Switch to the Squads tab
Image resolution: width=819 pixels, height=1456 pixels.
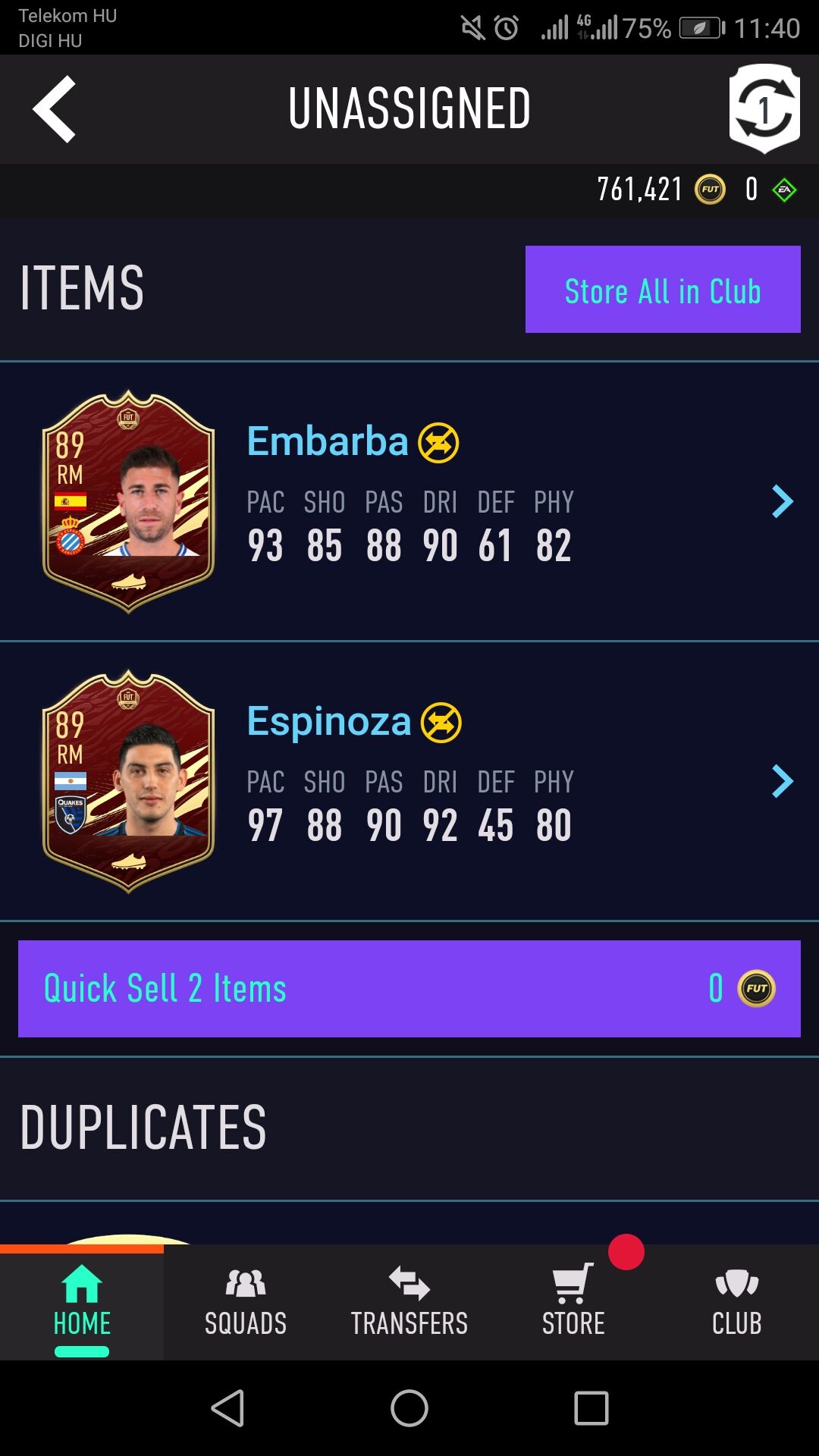pyautogui.click(x=246, y=1302)
